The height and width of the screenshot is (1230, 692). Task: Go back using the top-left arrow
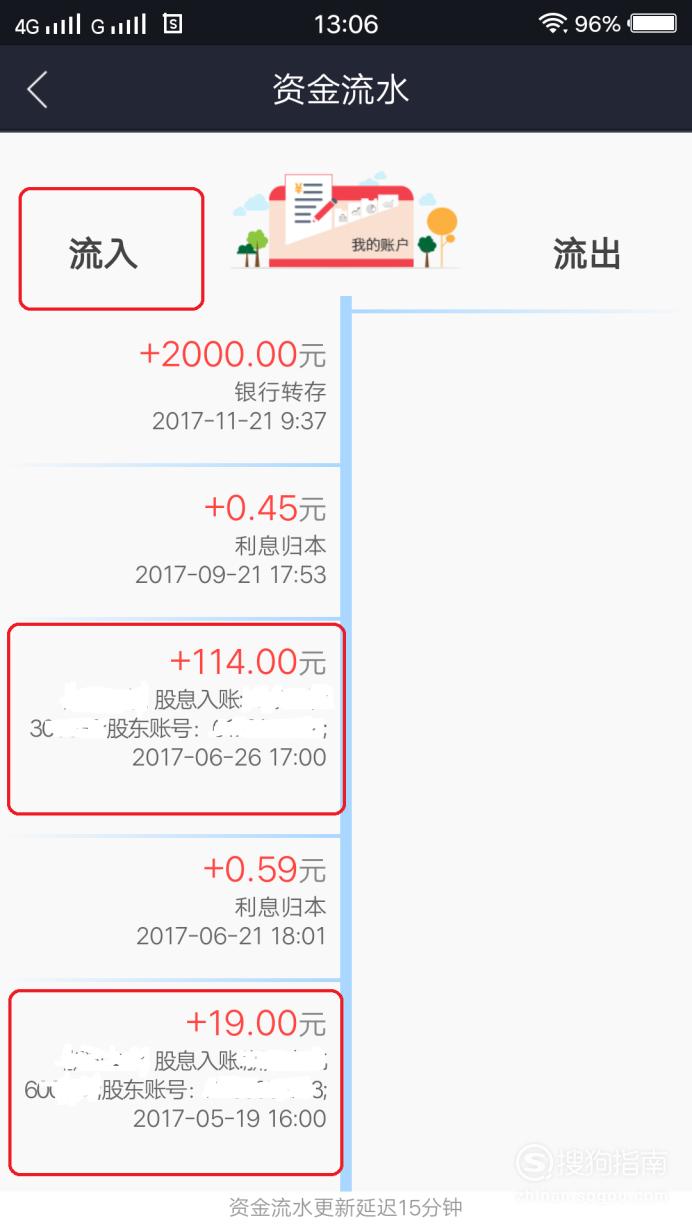tap(37, 90)
